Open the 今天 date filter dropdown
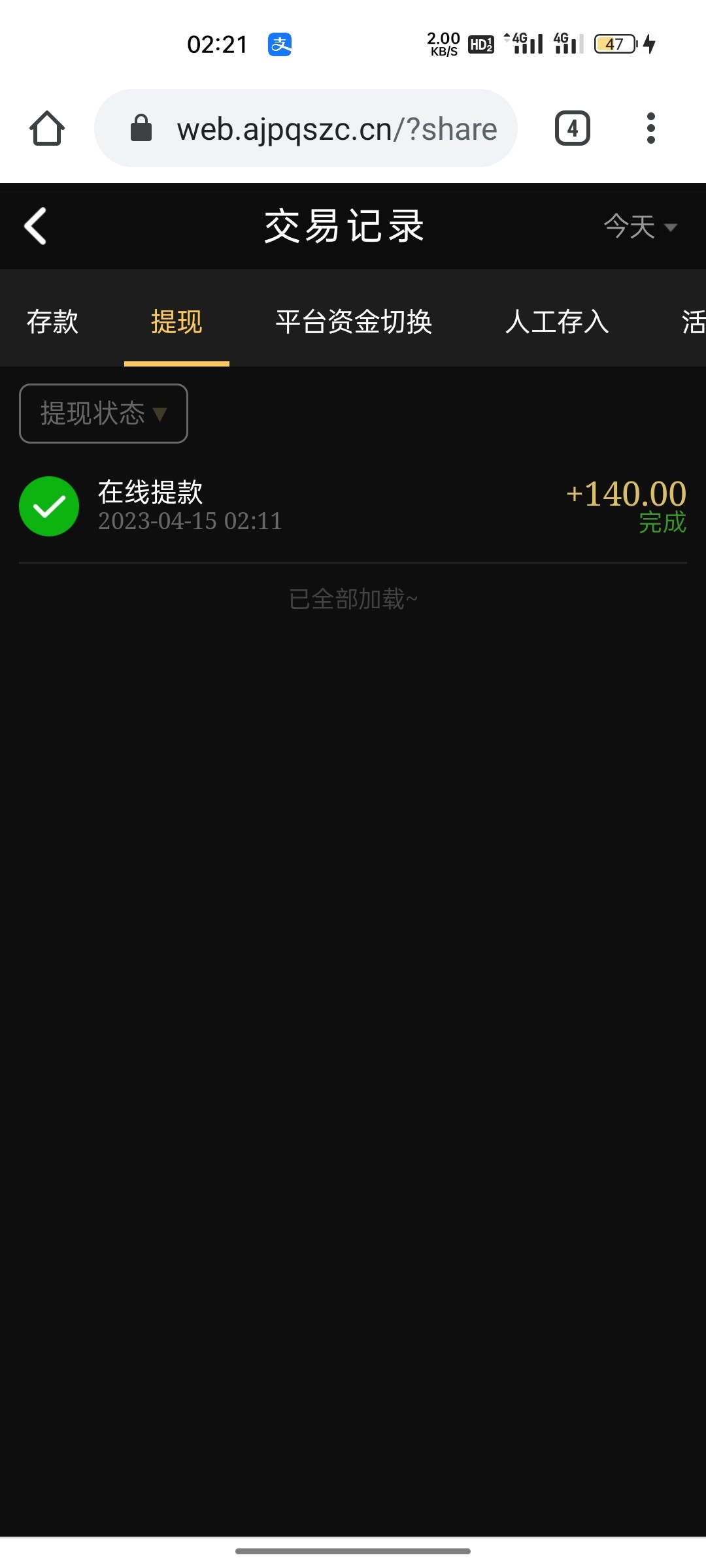The width and height of the screenshot is (706, 1568). tap(639, 227)
